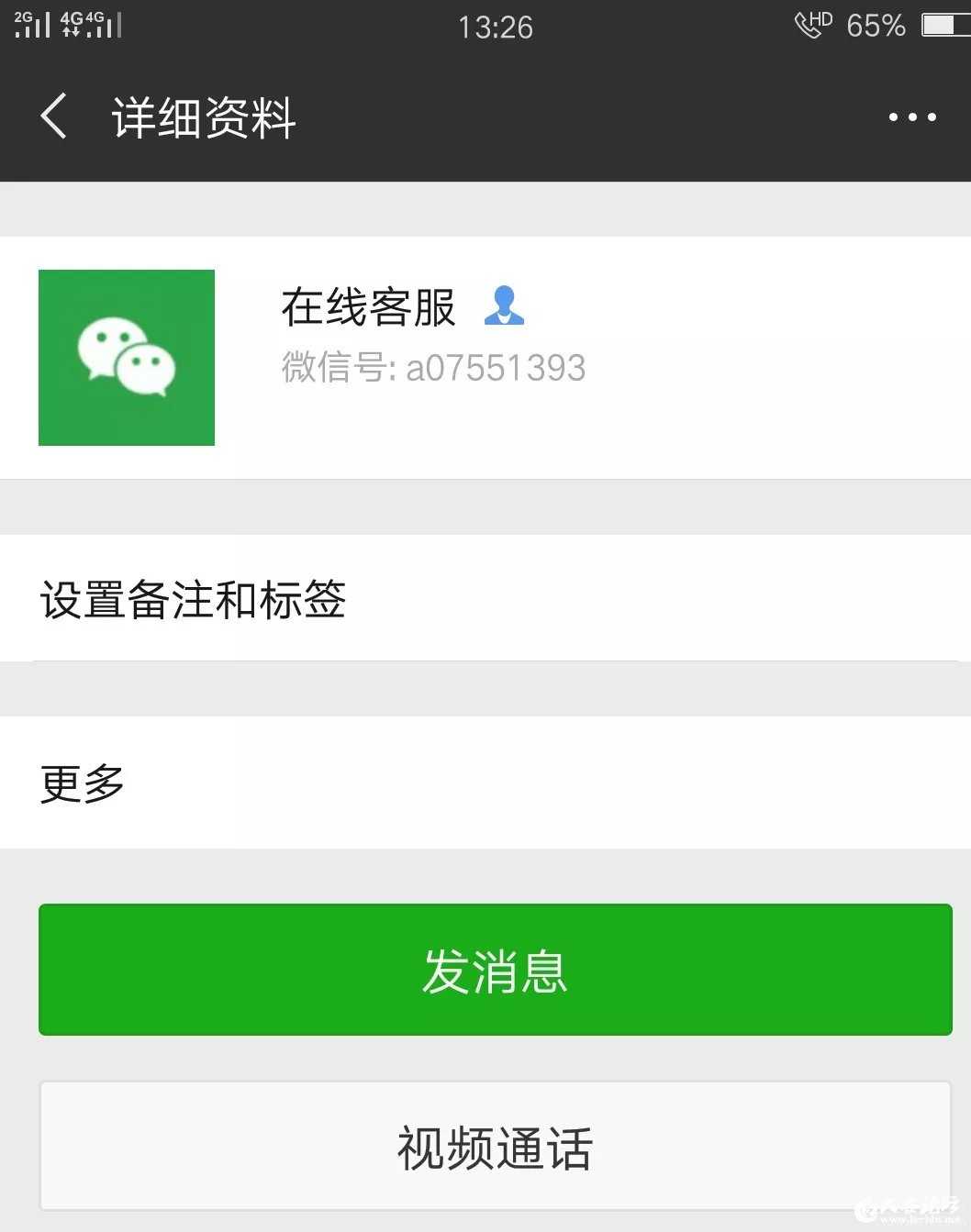Open the 更多 row
This screenshot has width=971, height=1232.
pyautogui.click(x=485, y=782)
